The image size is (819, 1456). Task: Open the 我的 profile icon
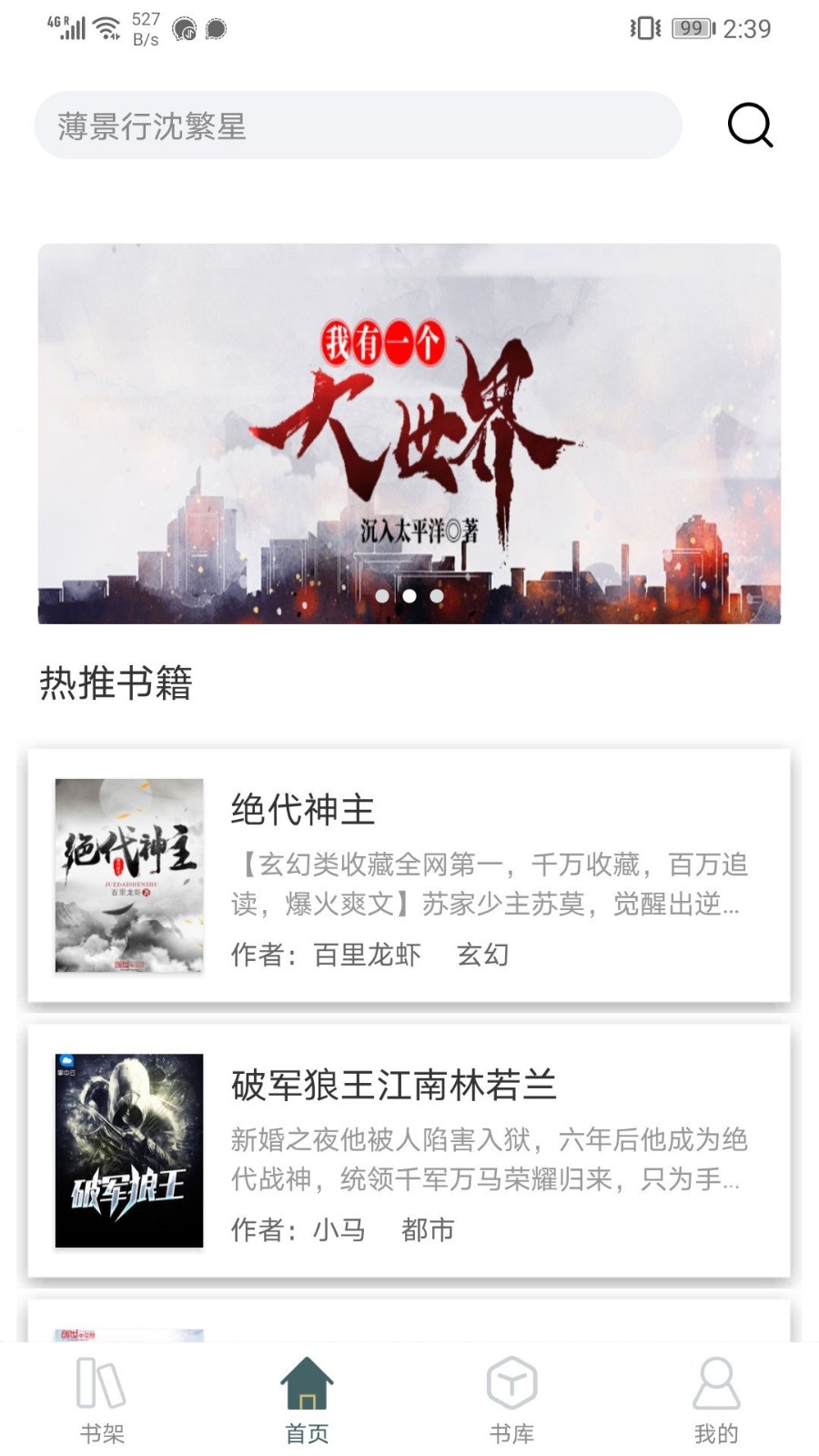point(716,1384)
